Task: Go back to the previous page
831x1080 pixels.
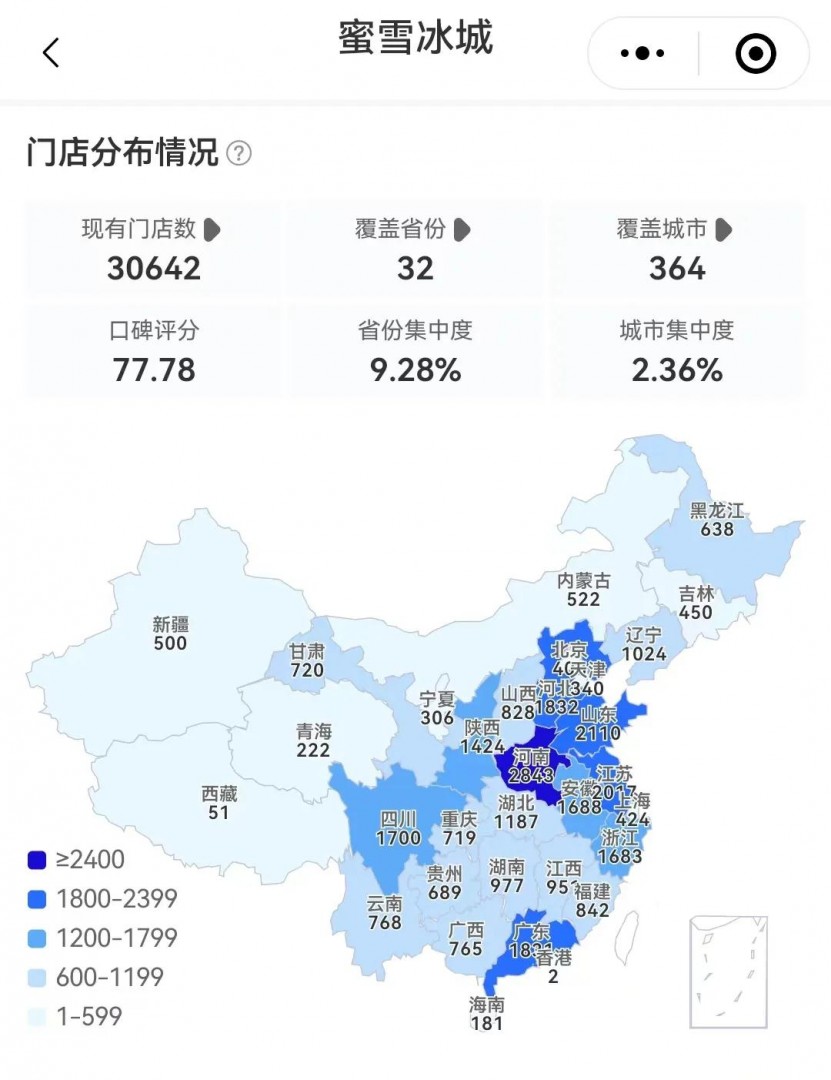Action: (x=51, y=53)
